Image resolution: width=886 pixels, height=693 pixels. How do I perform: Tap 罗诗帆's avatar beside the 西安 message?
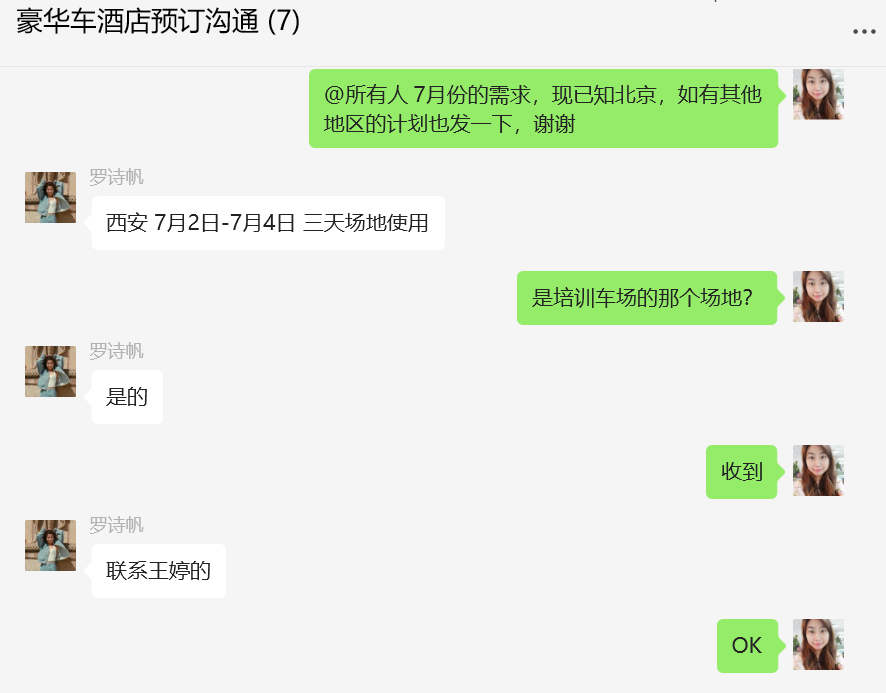tap(50, 197)
